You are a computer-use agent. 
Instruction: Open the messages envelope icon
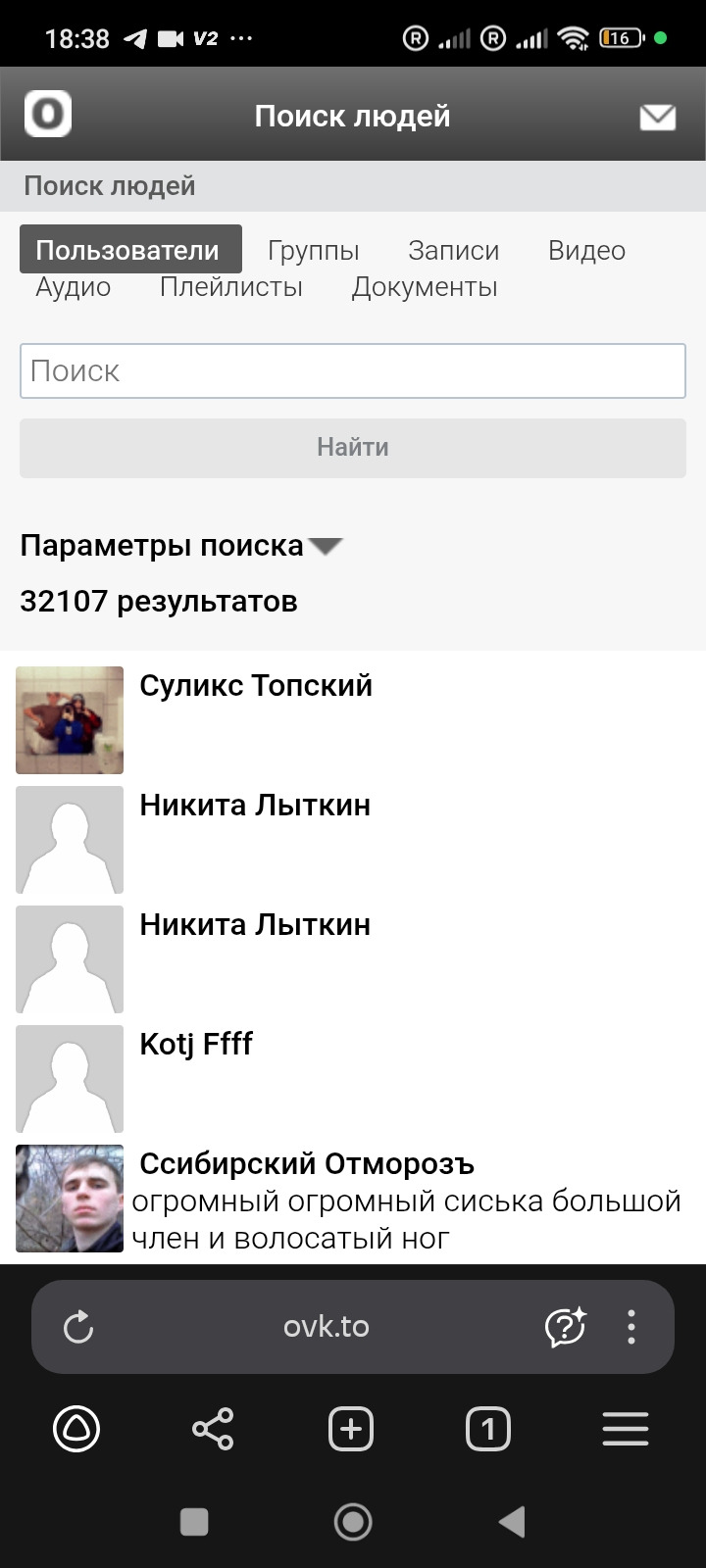[657, 117]
